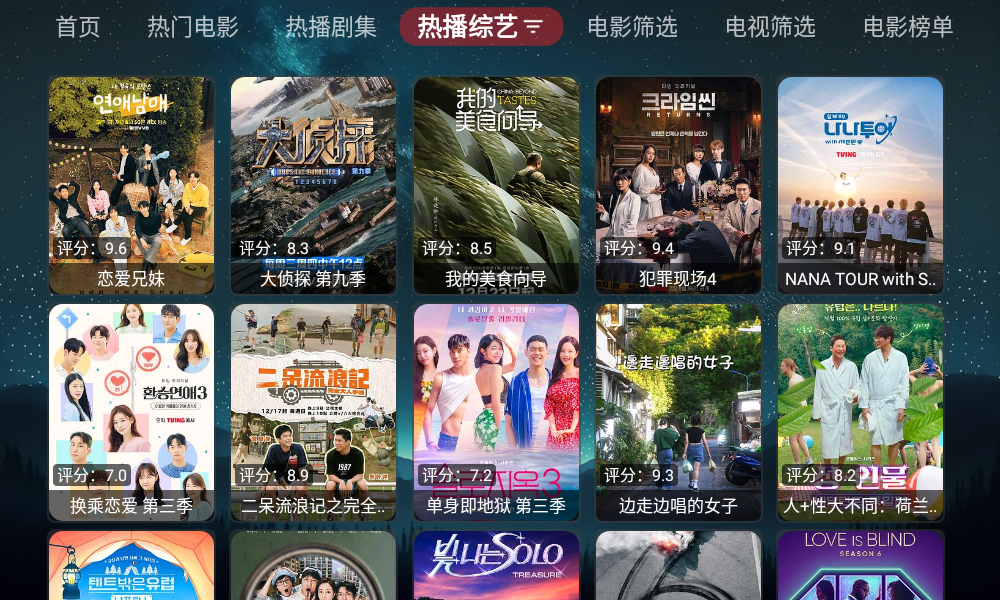Screen dimensions: 1000x600
Task: View the 二呆流浪记之完全.. show
Action: [313, 412]
